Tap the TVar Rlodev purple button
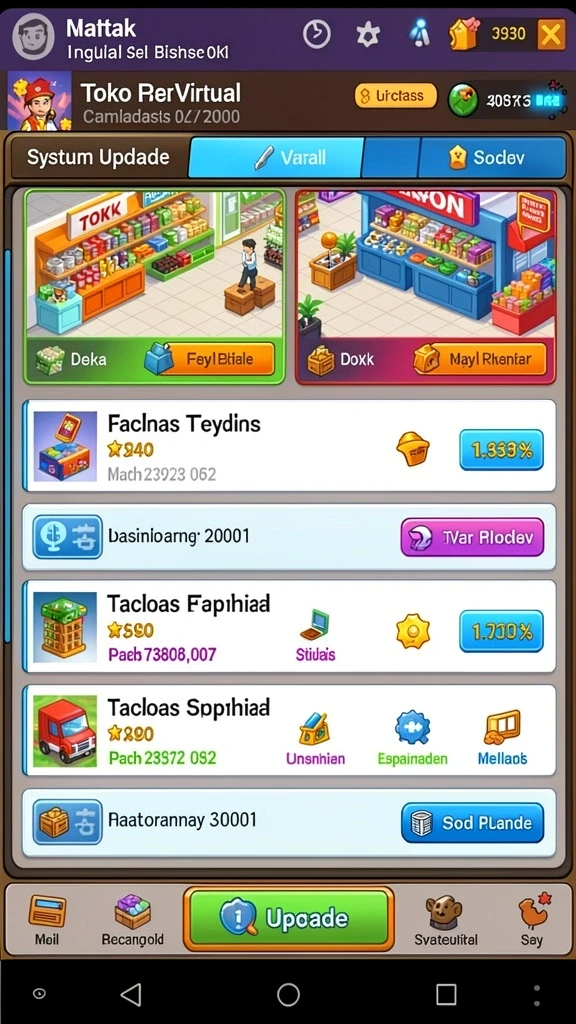Viewport: 576px width, 1024px height. tap(472, 537)
